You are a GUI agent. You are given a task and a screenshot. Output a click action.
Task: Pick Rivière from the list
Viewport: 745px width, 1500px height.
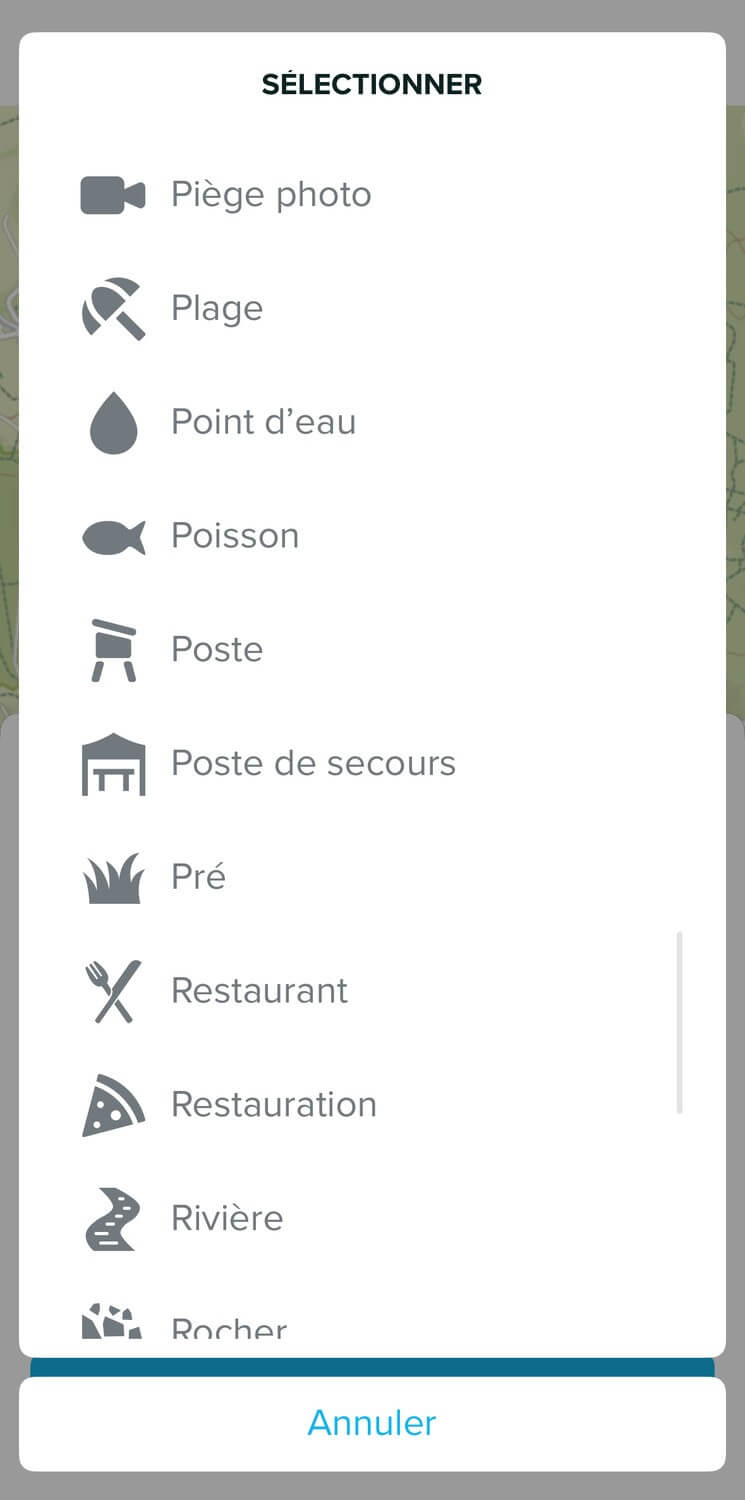[x=372, y=1218]
